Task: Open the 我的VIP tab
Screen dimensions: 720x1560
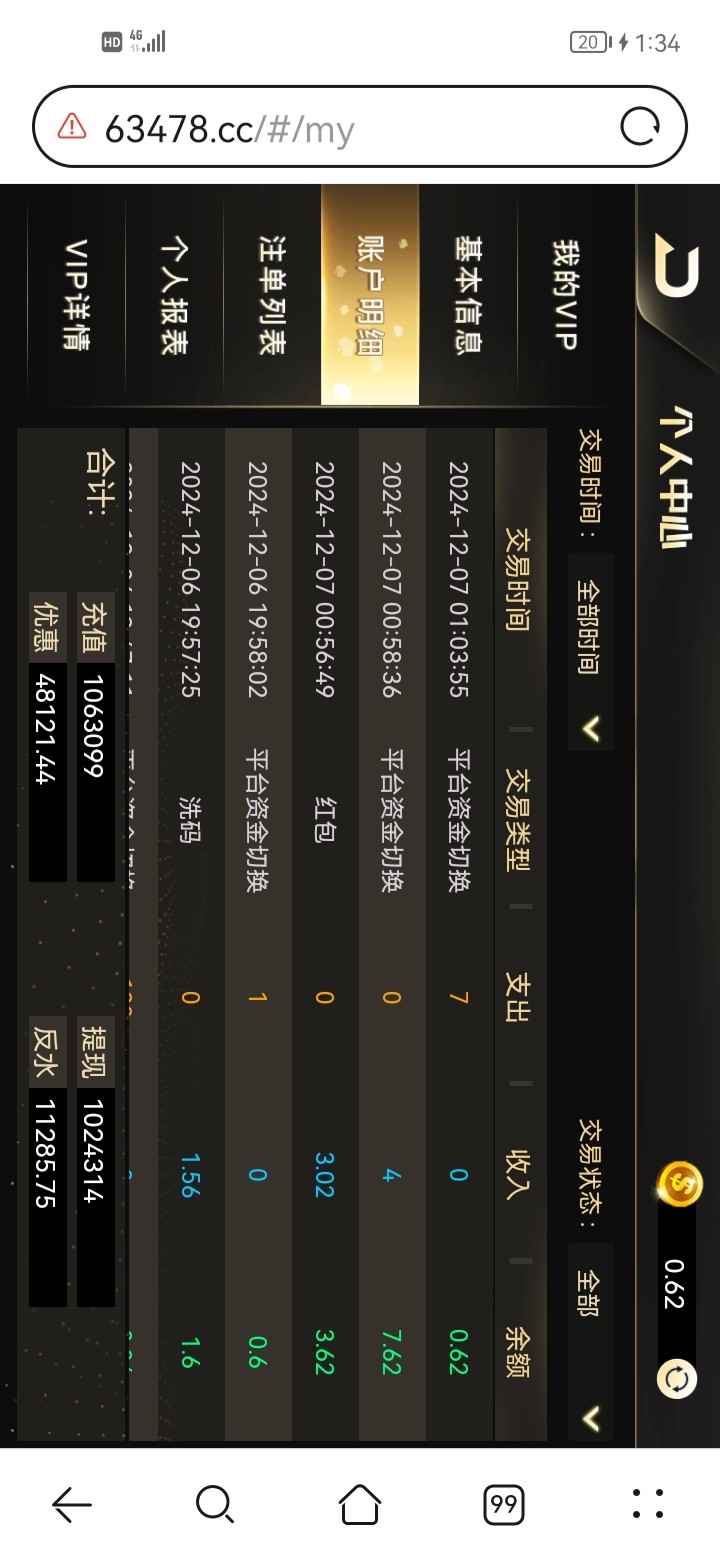Action: [x=566, y=294]
